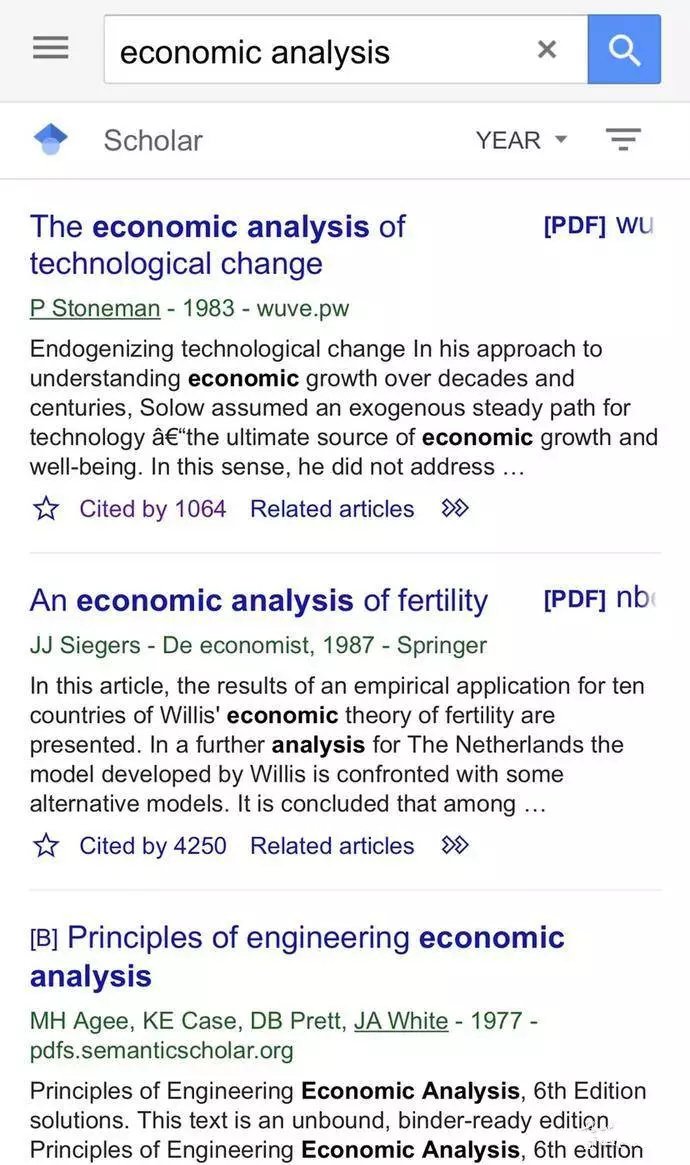
Task: Open "The economic analysis of technological change"
Action: pos(218,245)
